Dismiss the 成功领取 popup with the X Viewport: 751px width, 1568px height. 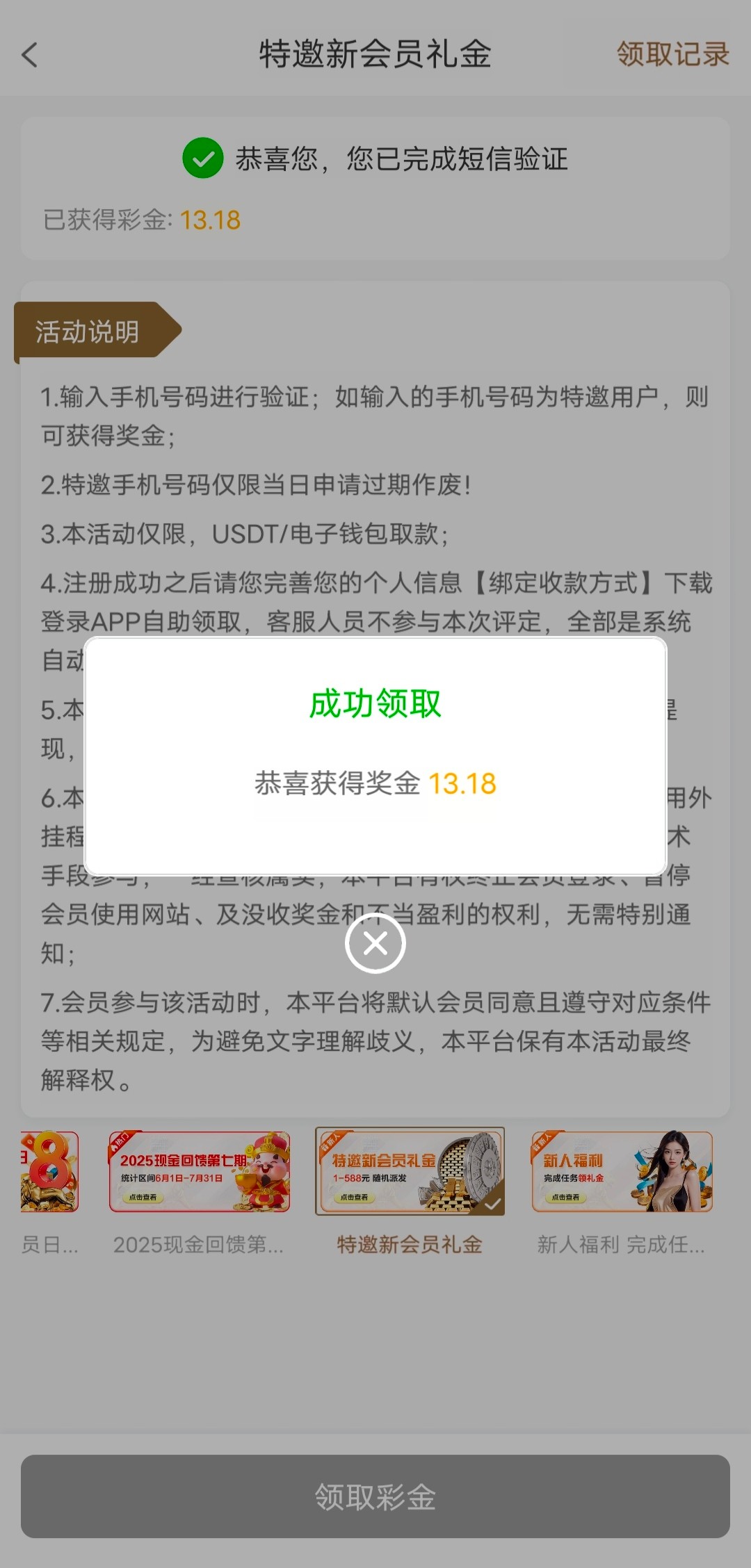(375, 943)
